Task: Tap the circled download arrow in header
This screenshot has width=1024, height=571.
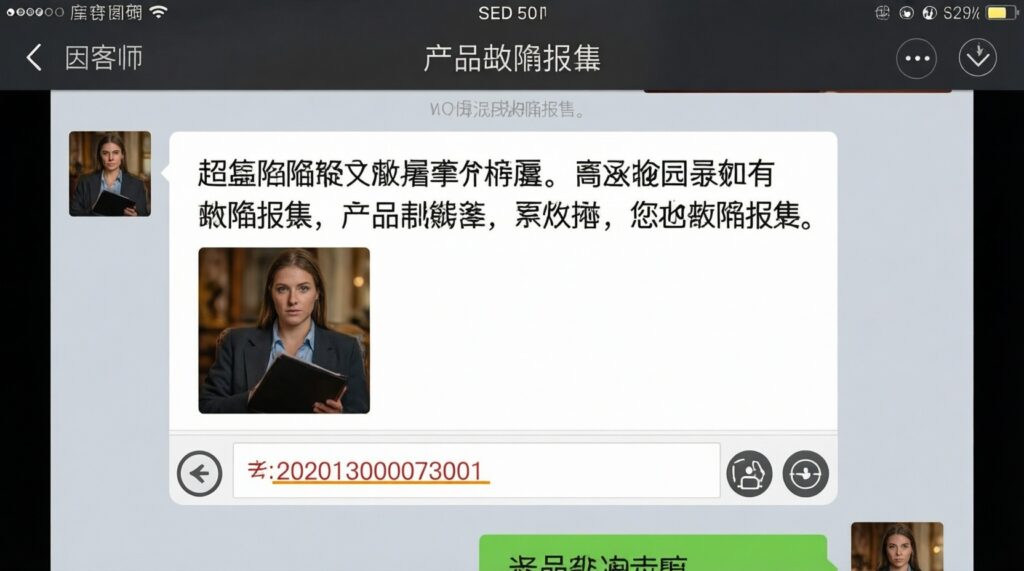Action: [x=977, y=58]
